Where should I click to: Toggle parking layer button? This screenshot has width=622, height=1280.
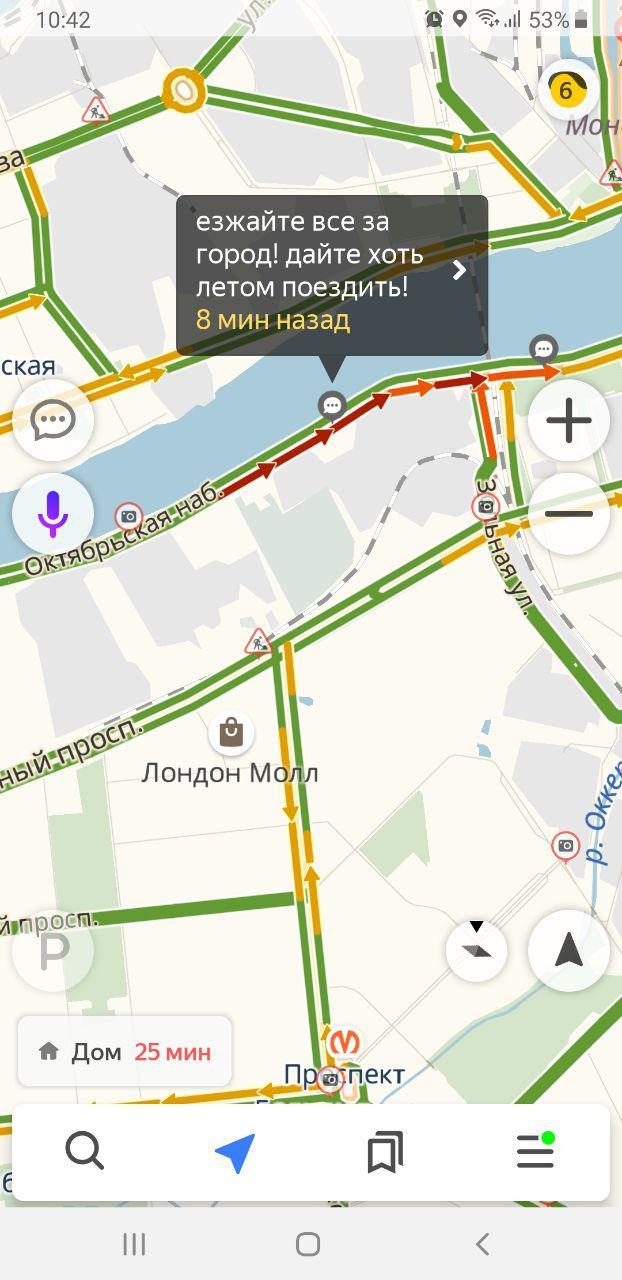(x=53, y=951)
